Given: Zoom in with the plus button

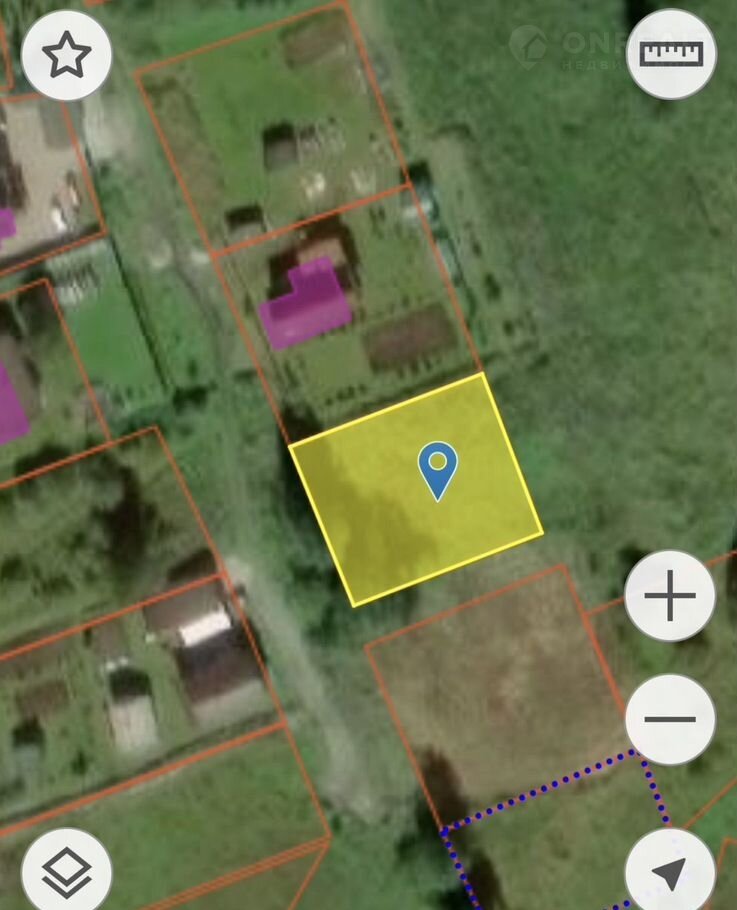Looking at the screenshot, I should point(670,597).
